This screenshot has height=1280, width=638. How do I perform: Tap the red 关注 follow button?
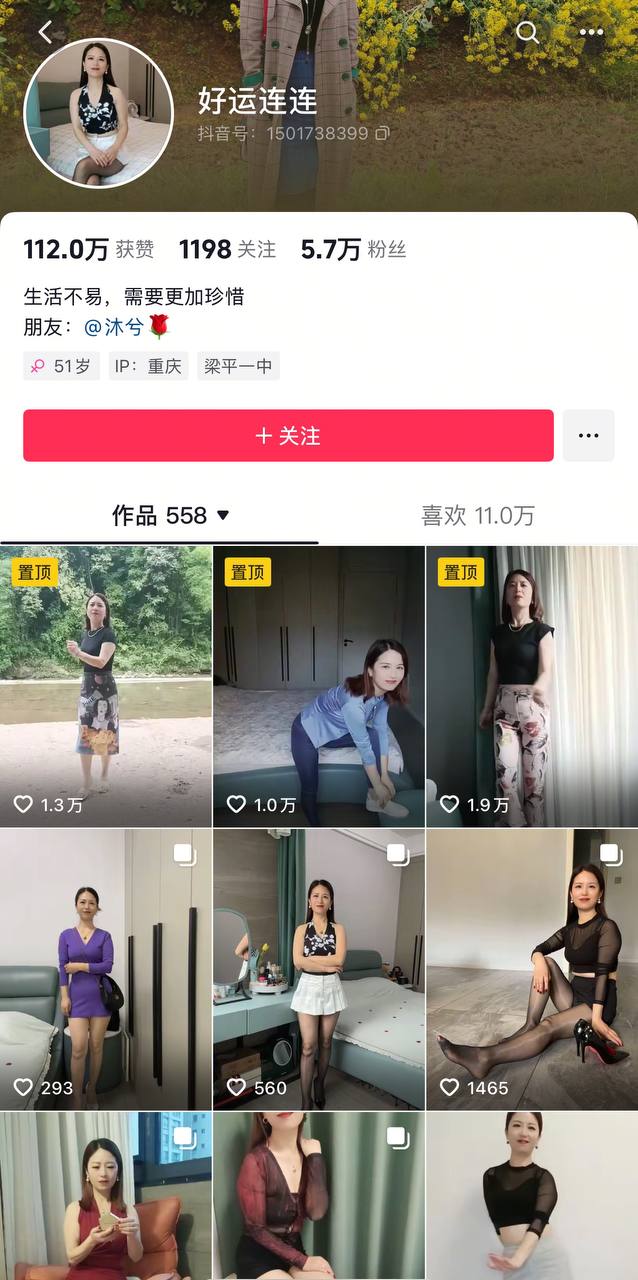point(288,435)
